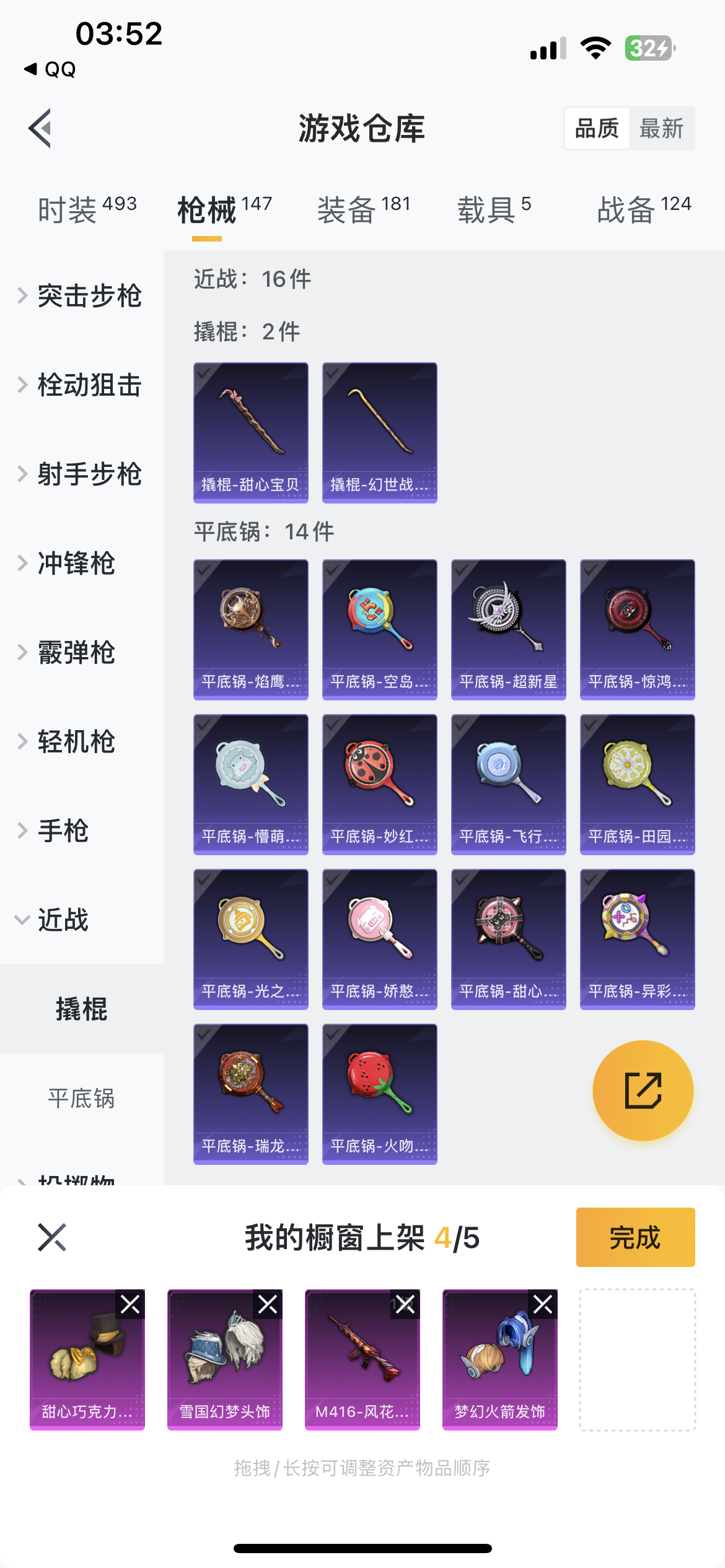Open the 战备 tab
This screenshot has width=725, height=1568.
point(643,209)
